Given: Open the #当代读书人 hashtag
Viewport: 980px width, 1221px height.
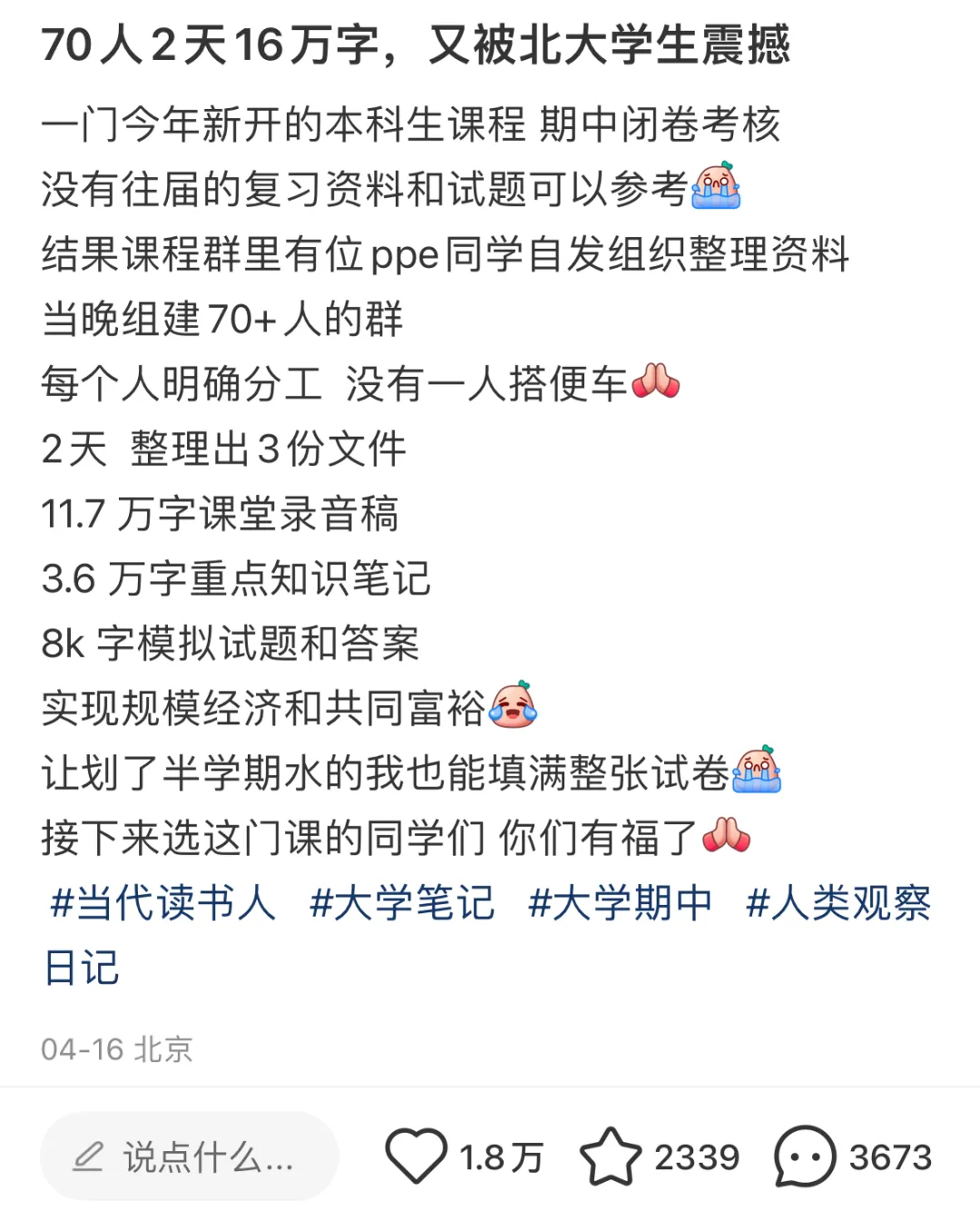Looking at the screenshot, I should click(x=163, y=903).
